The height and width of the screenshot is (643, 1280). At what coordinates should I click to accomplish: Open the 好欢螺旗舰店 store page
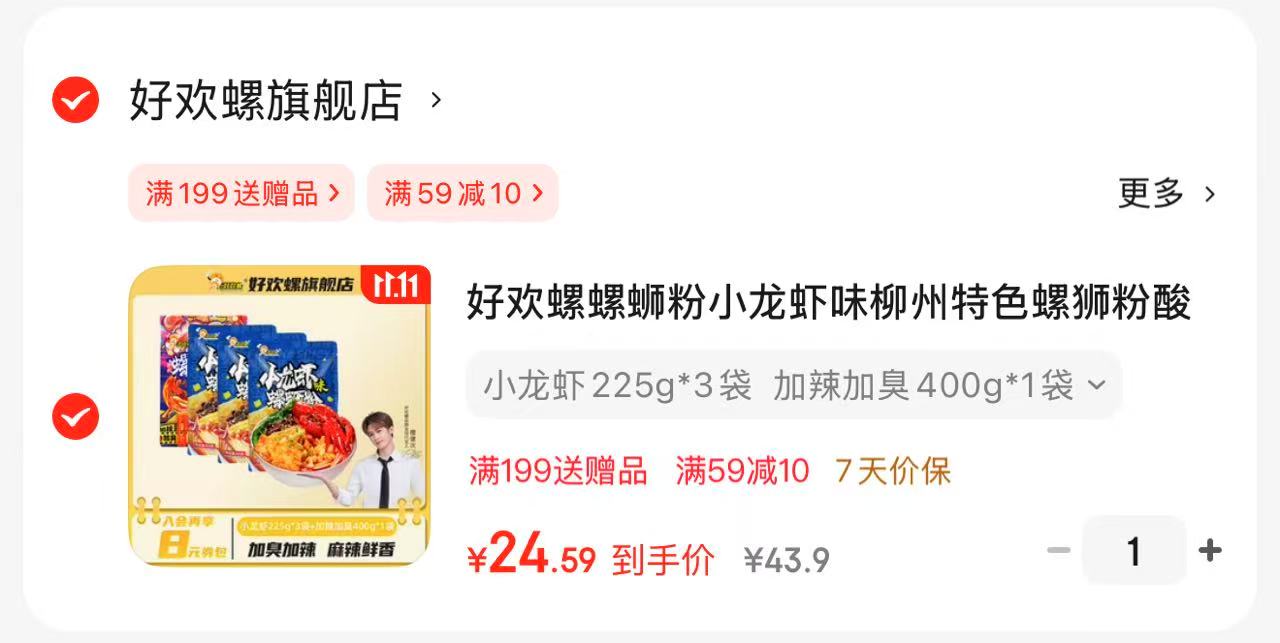[x=266, y=101]
